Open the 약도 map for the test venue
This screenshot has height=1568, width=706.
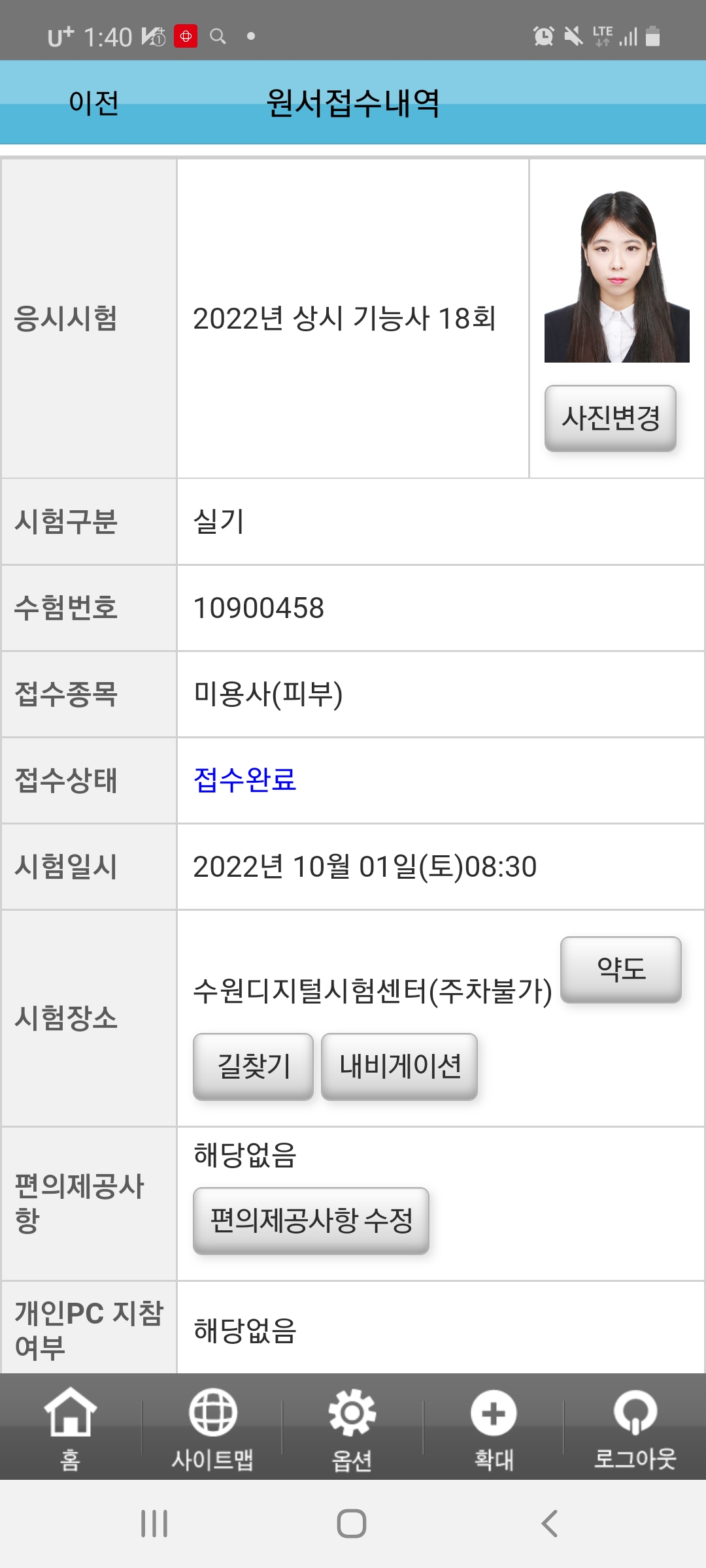click(x=621, y=970)
